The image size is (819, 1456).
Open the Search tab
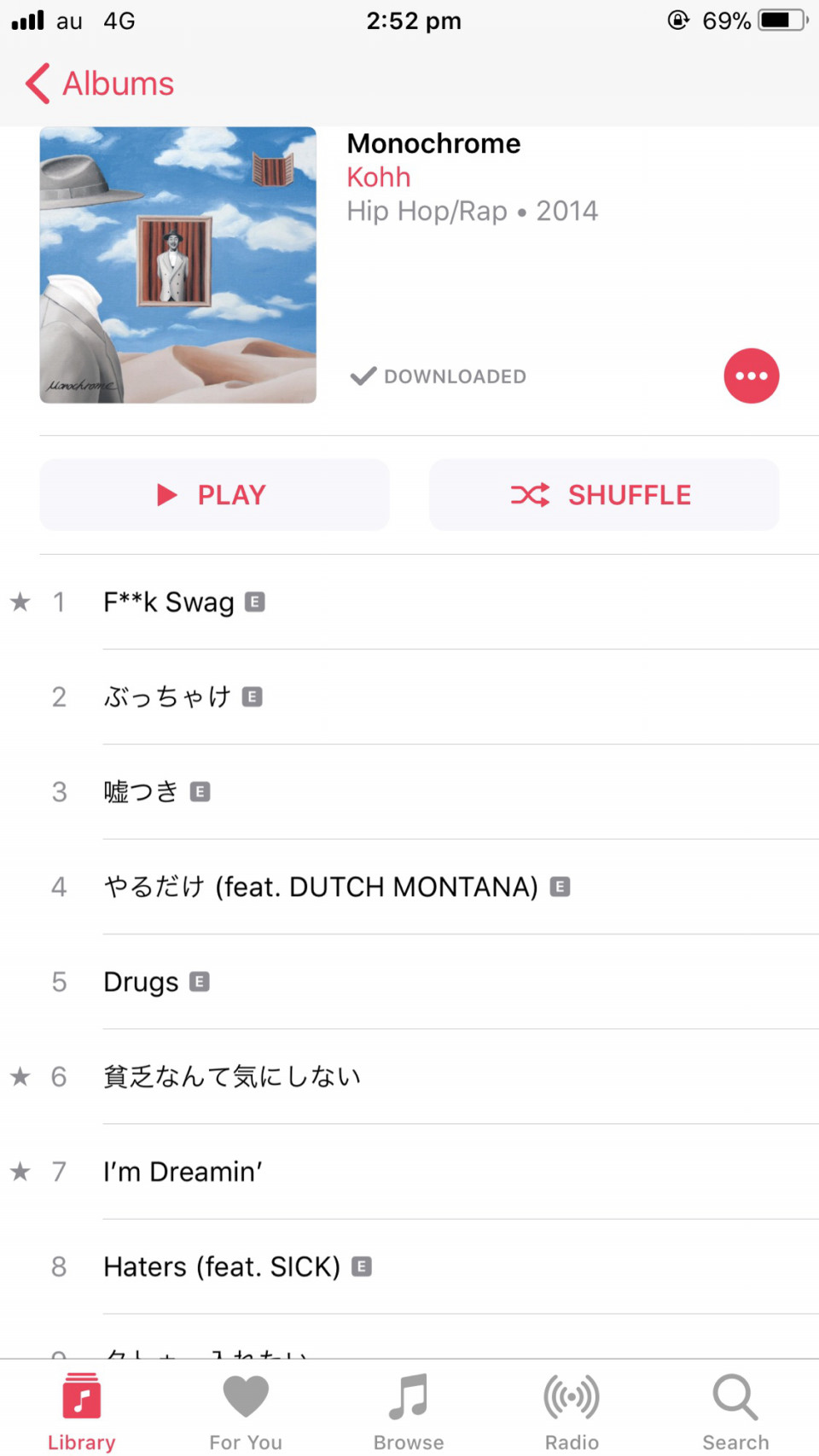click(735, 1412)
